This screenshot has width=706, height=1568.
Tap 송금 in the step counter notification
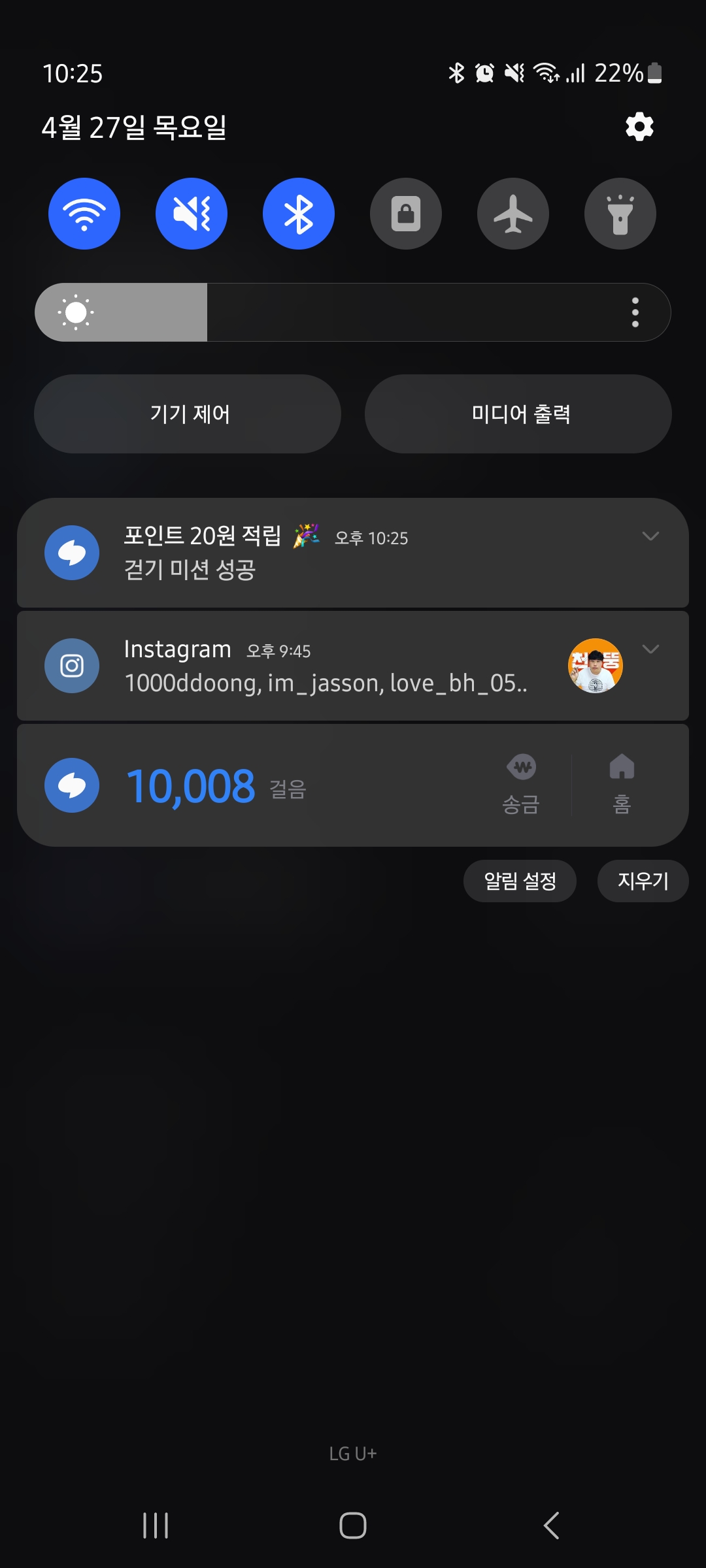521,785
